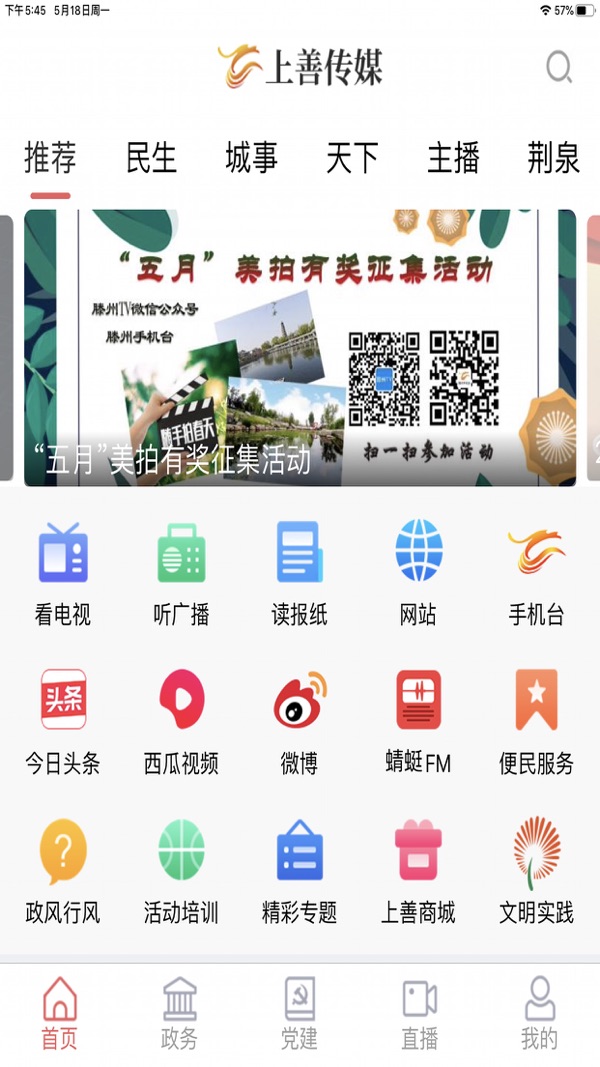Visit the 上善商城 shop
This screenshot has width=600, height=1067.
click(x=418, y=869)
